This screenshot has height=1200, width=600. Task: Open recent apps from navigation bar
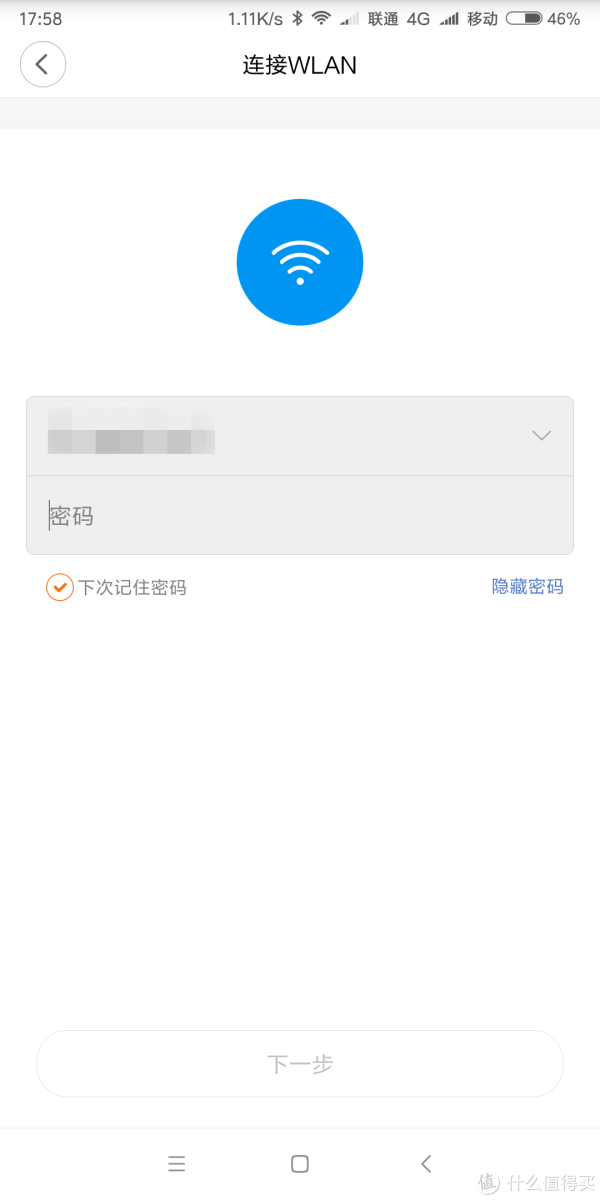pyautogui.click(x=177, y=1164)
